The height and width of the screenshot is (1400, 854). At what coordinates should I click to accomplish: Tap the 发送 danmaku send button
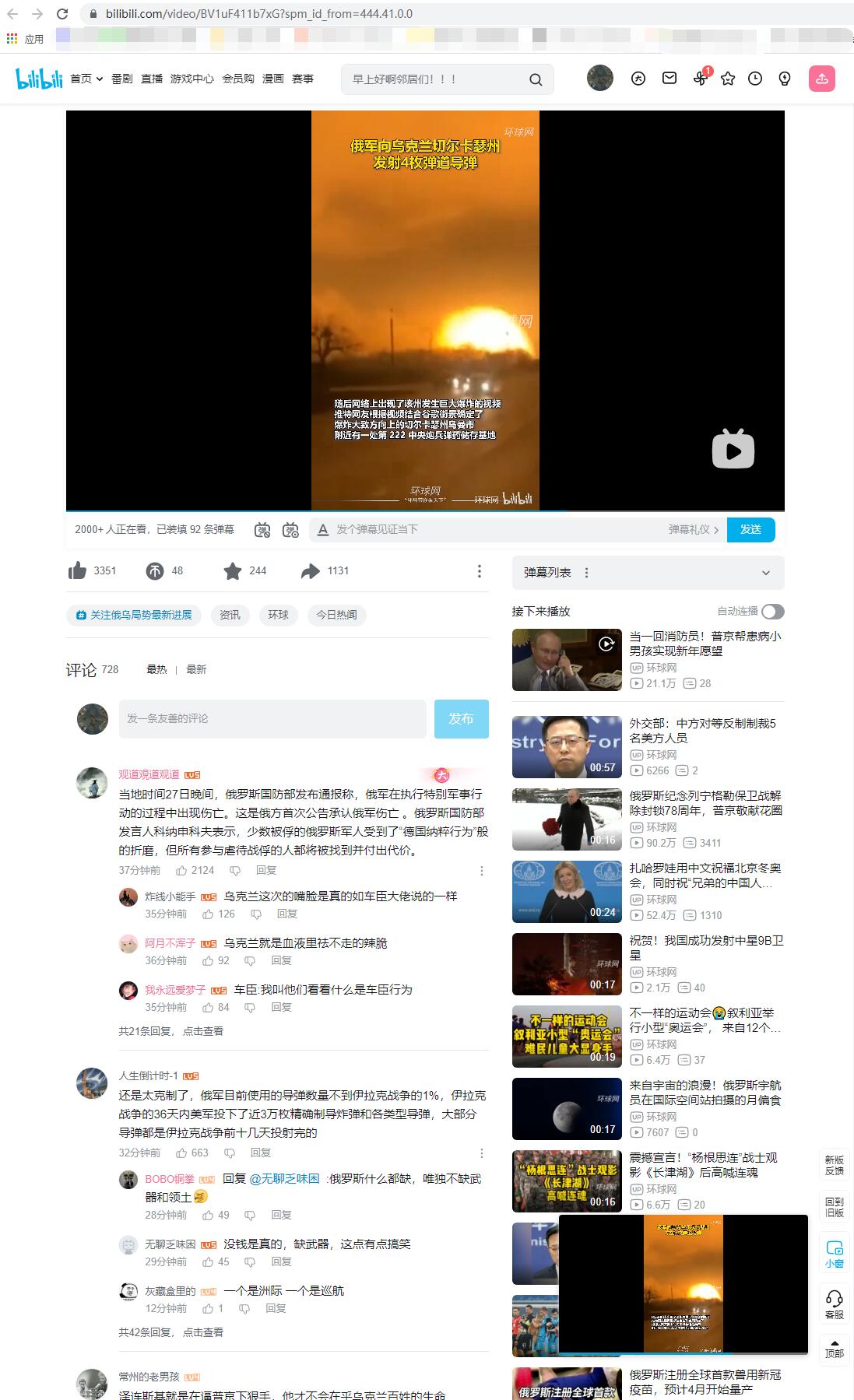tap(750, 529)
